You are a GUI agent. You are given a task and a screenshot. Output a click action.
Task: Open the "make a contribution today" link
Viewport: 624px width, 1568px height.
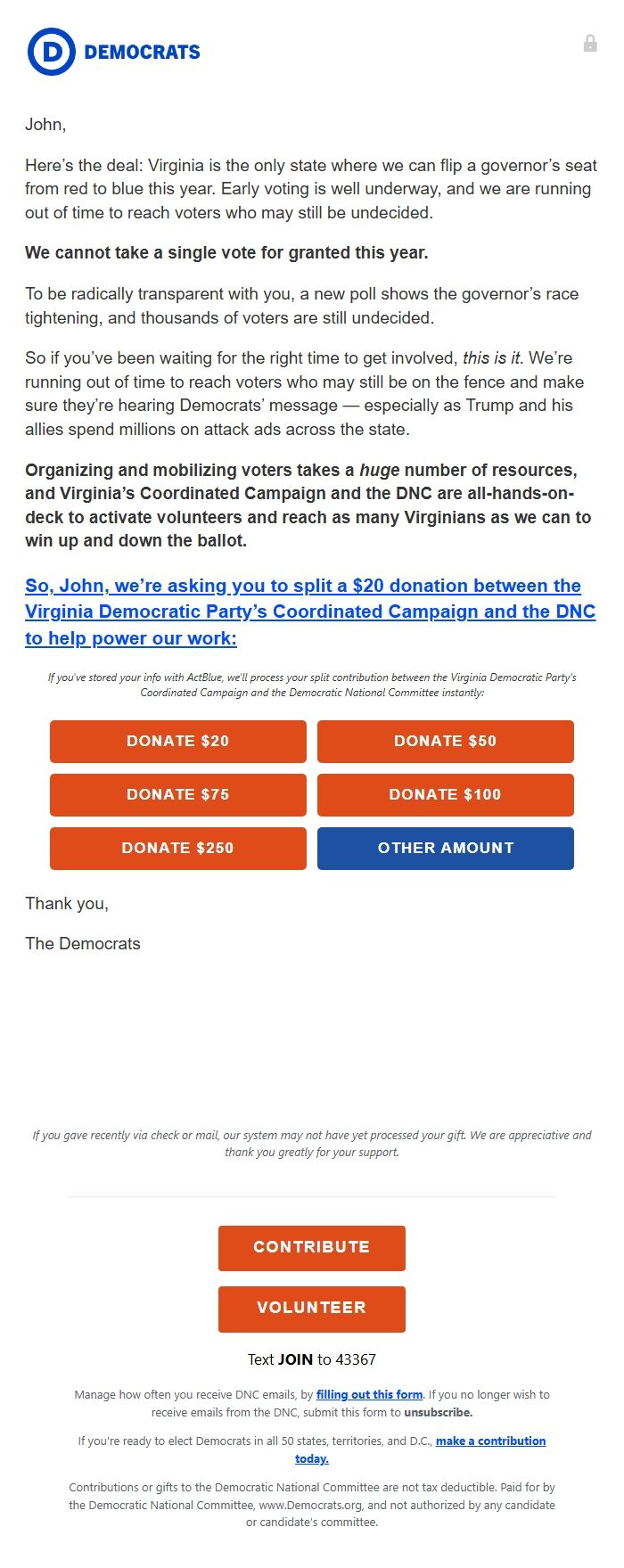click(490, 1441)
